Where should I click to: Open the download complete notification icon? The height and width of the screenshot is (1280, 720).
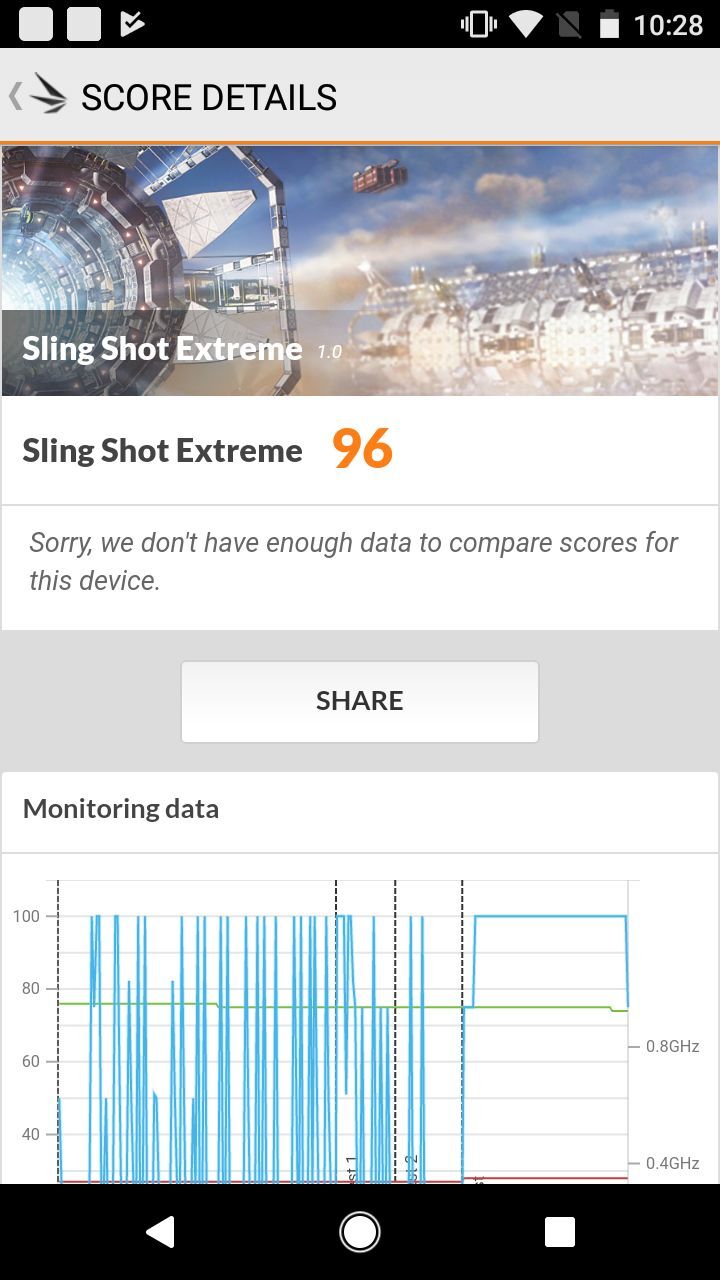pos(130,25)
